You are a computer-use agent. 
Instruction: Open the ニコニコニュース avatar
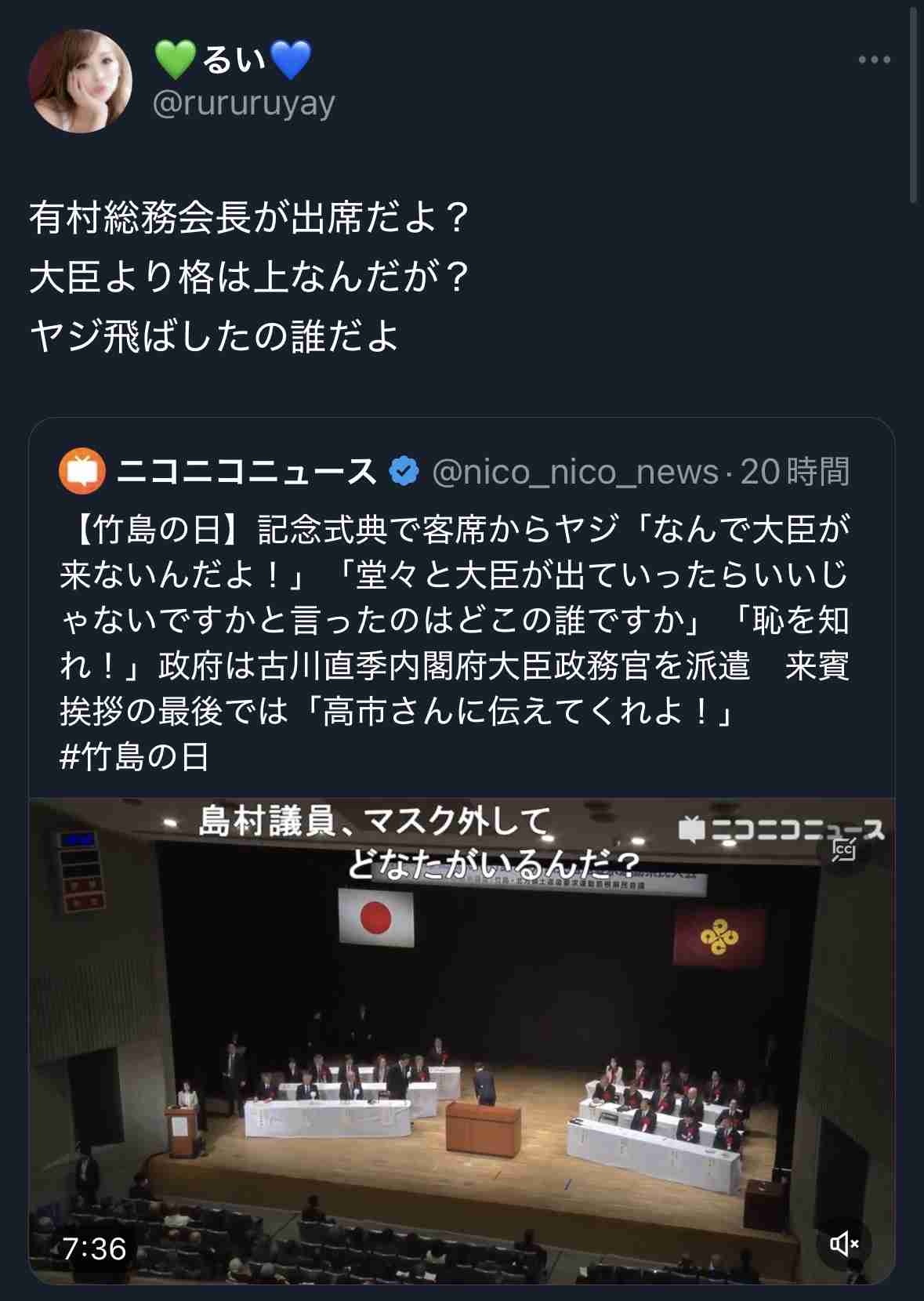(82, 471)
